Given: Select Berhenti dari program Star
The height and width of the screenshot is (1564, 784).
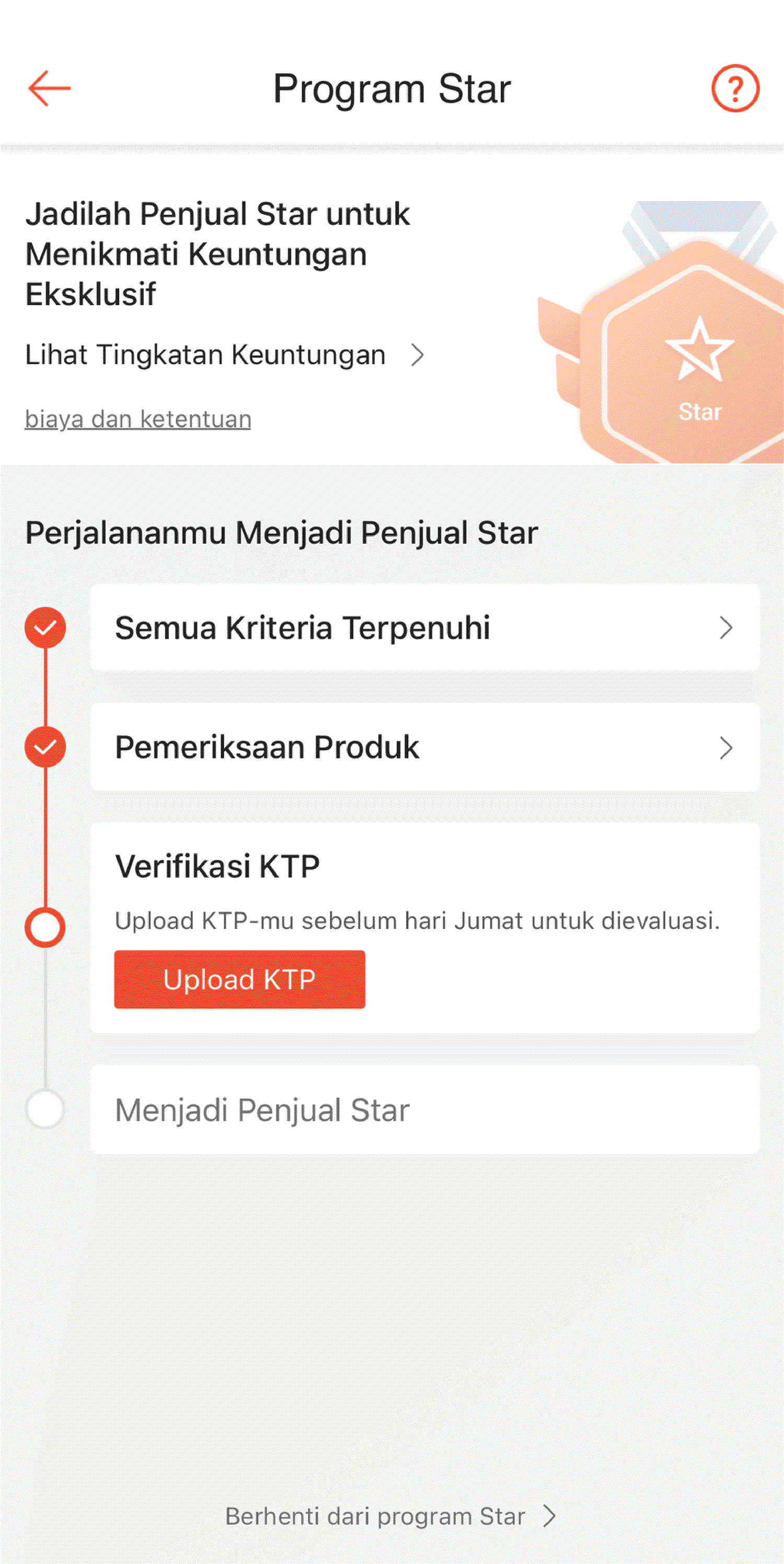Looking at the screenshot, I should coord(390,1516).
